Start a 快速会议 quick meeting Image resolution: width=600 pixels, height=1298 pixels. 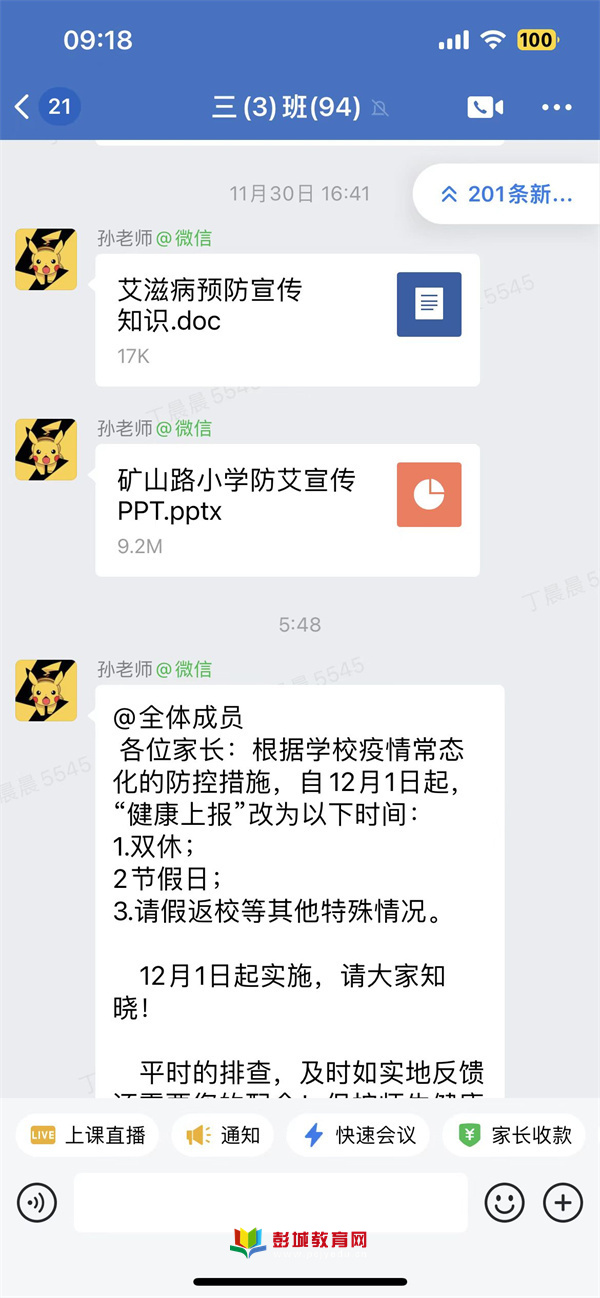coord(358,1135)
